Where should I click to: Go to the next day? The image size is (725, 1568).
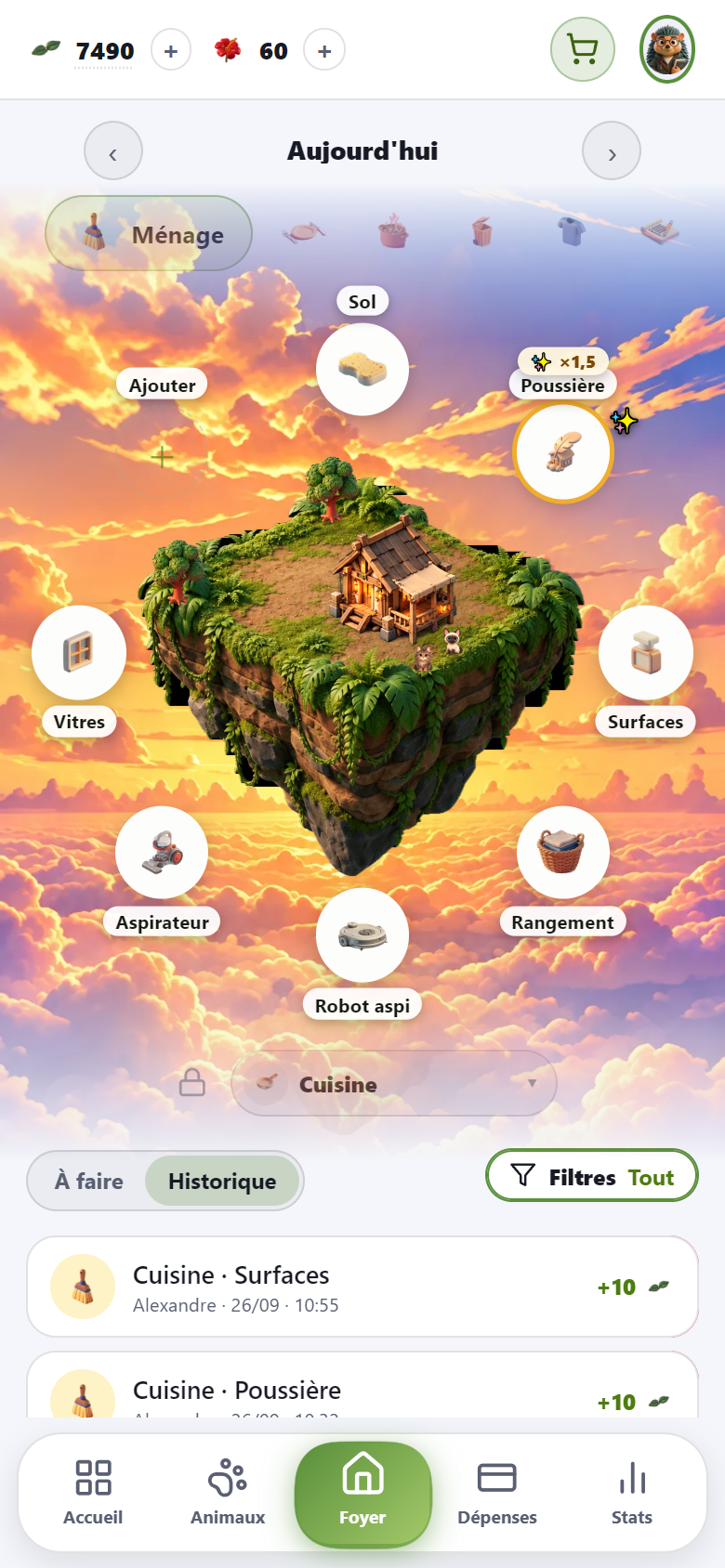[612, 151]
